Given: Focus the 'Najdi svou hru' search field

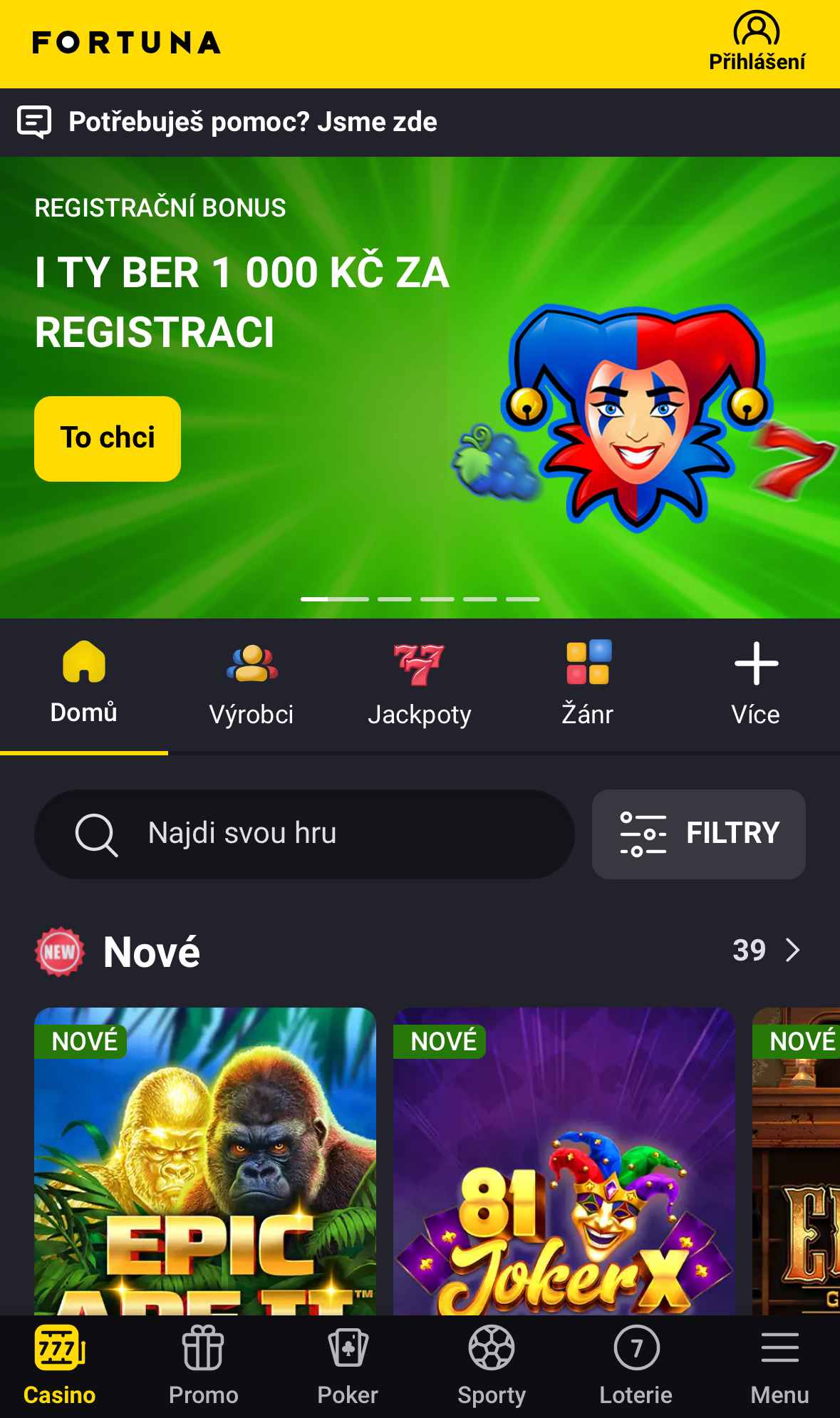Looking at the screenshot, I should click(304, 834).
